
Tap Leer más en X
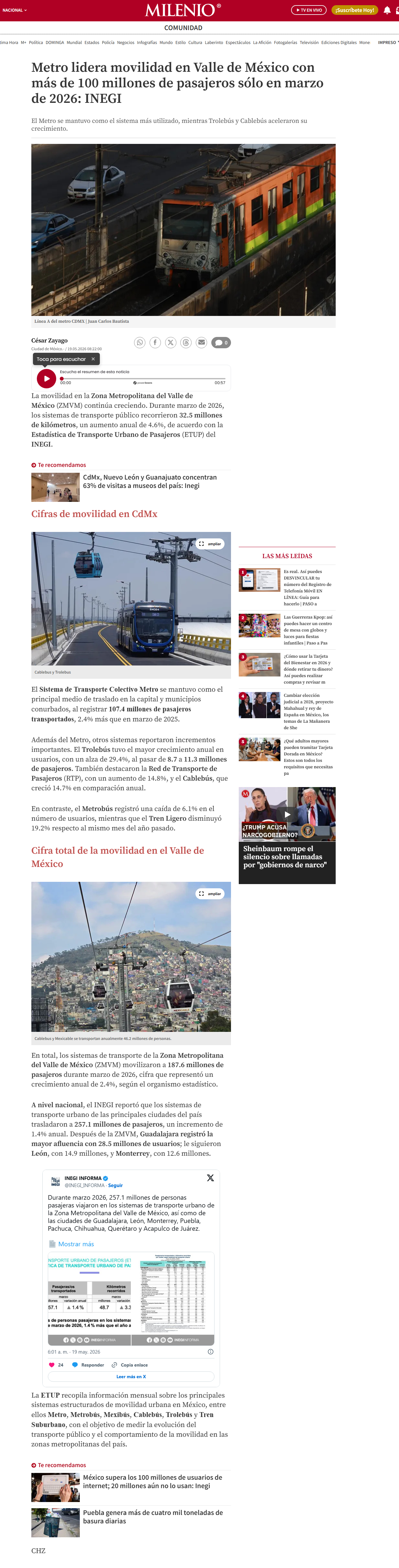131,1376
